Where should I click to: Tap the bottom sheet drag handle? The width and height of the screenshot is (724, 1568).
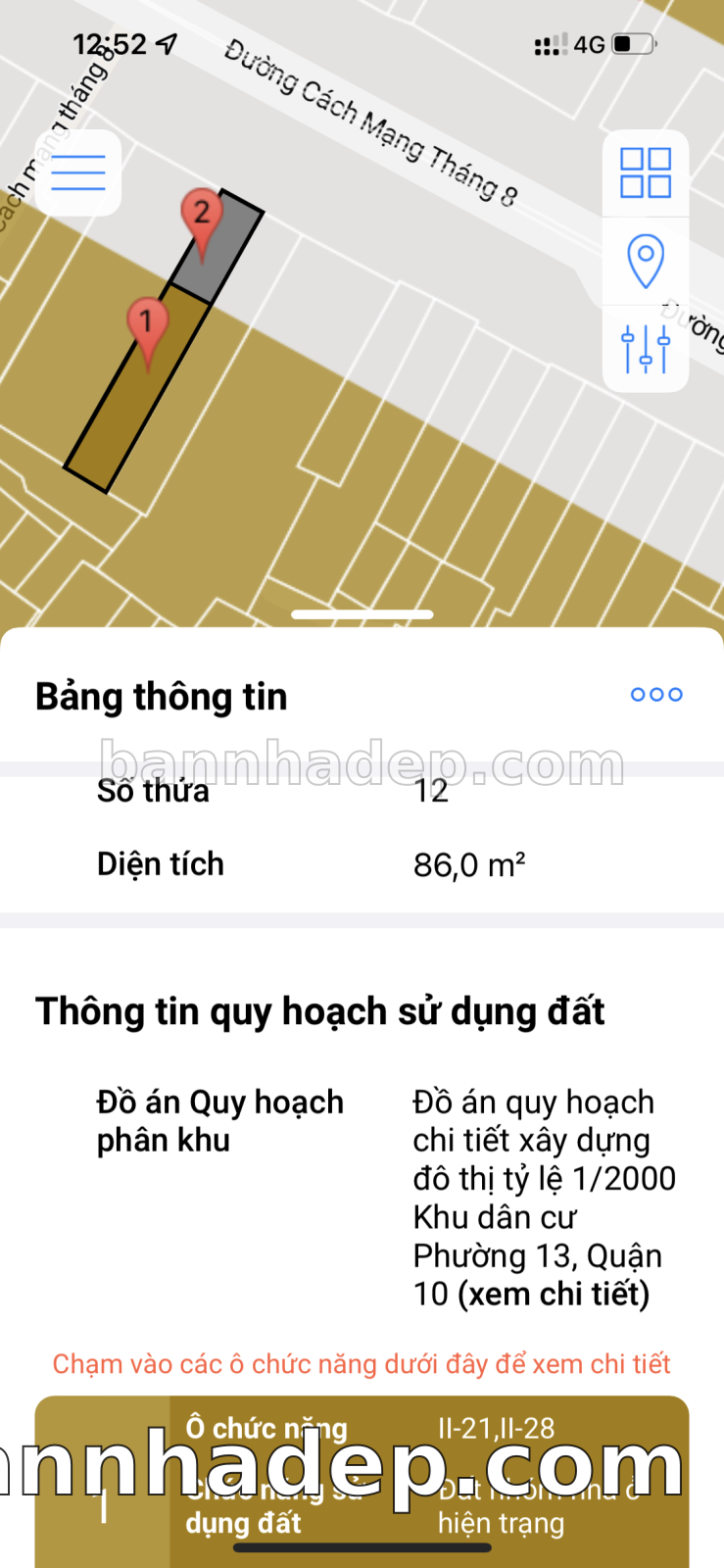coord(362,614)
